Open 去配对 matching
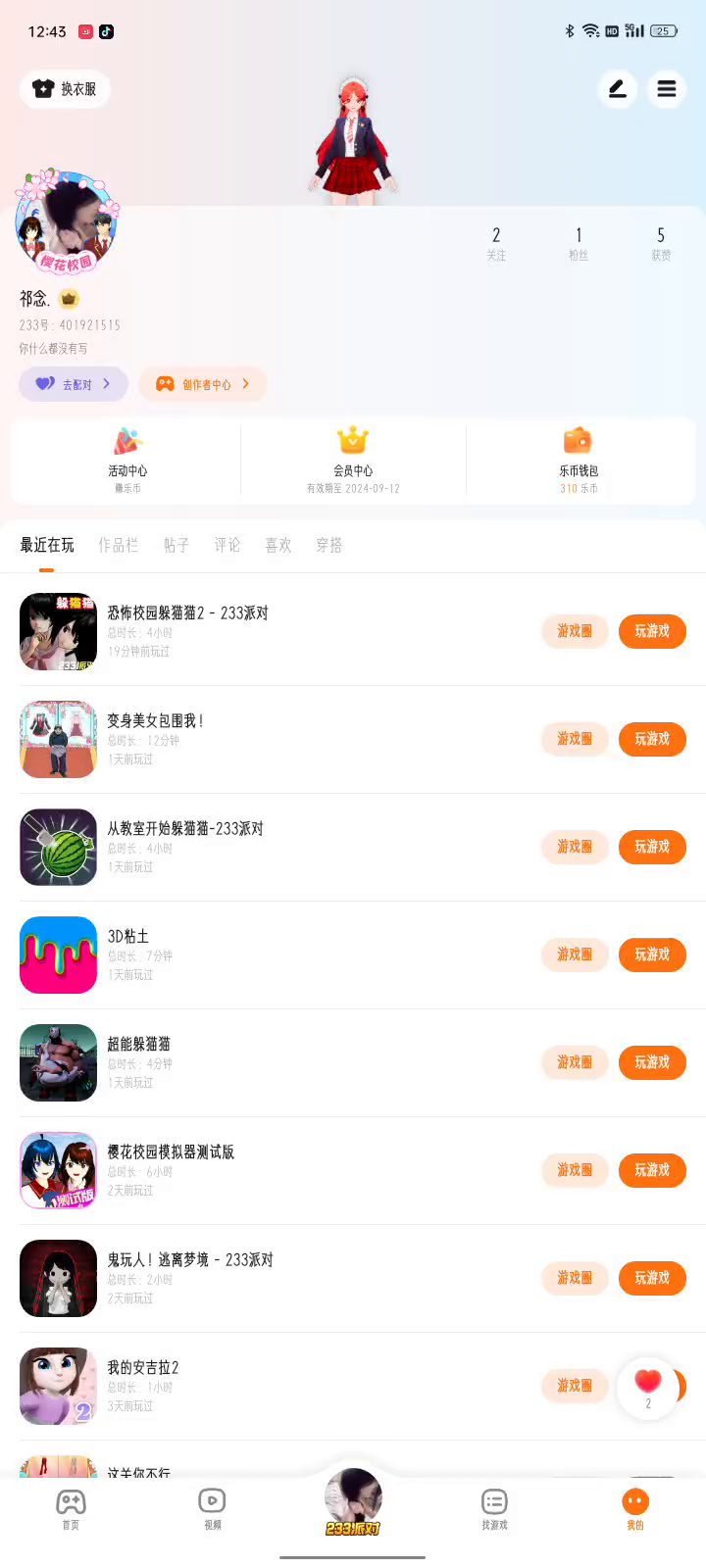The width and height of the screenshot is (706, 1568). pyautogui.click(x=74, y=384)
